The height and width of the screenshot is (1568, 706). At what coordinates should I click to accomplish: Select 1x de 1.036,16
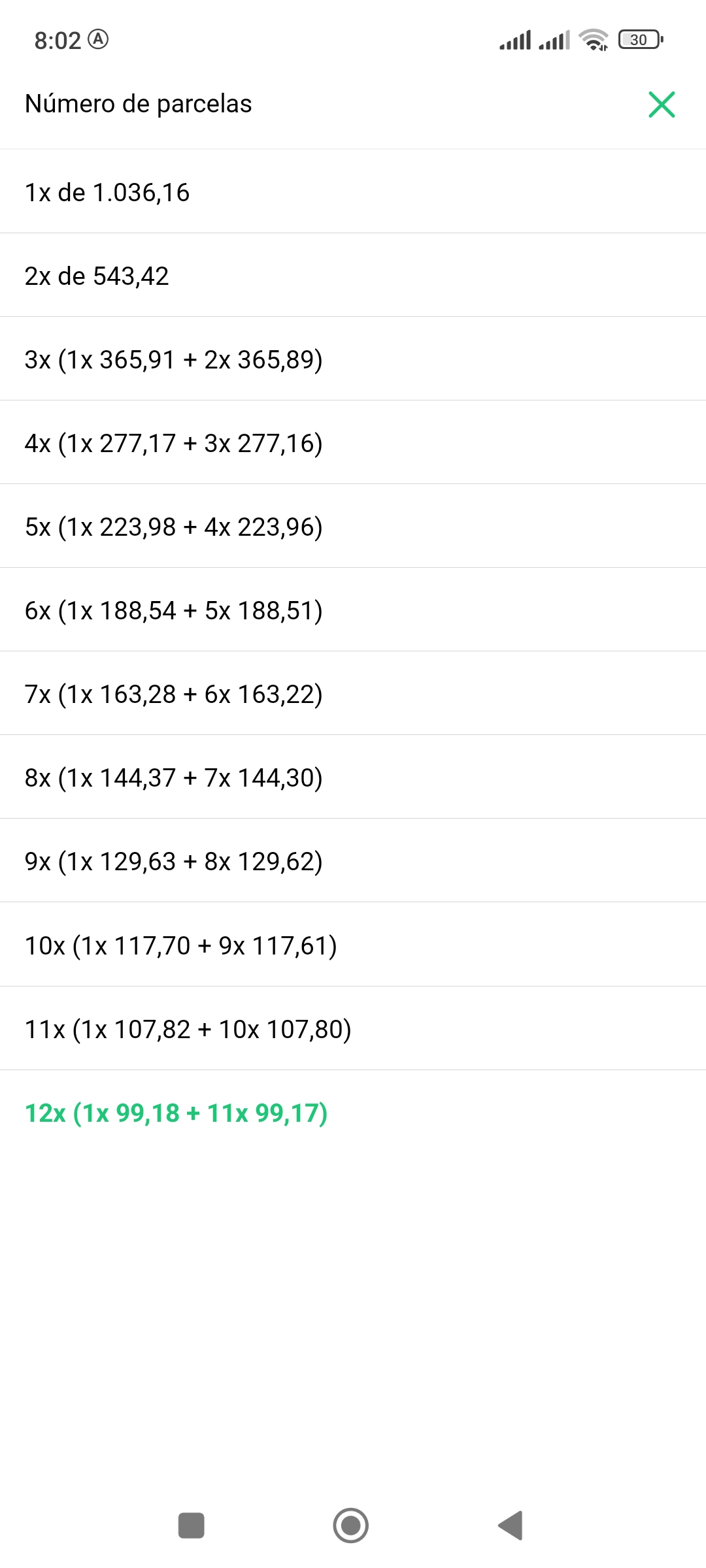pyautogui.click(x=353, y=191)
